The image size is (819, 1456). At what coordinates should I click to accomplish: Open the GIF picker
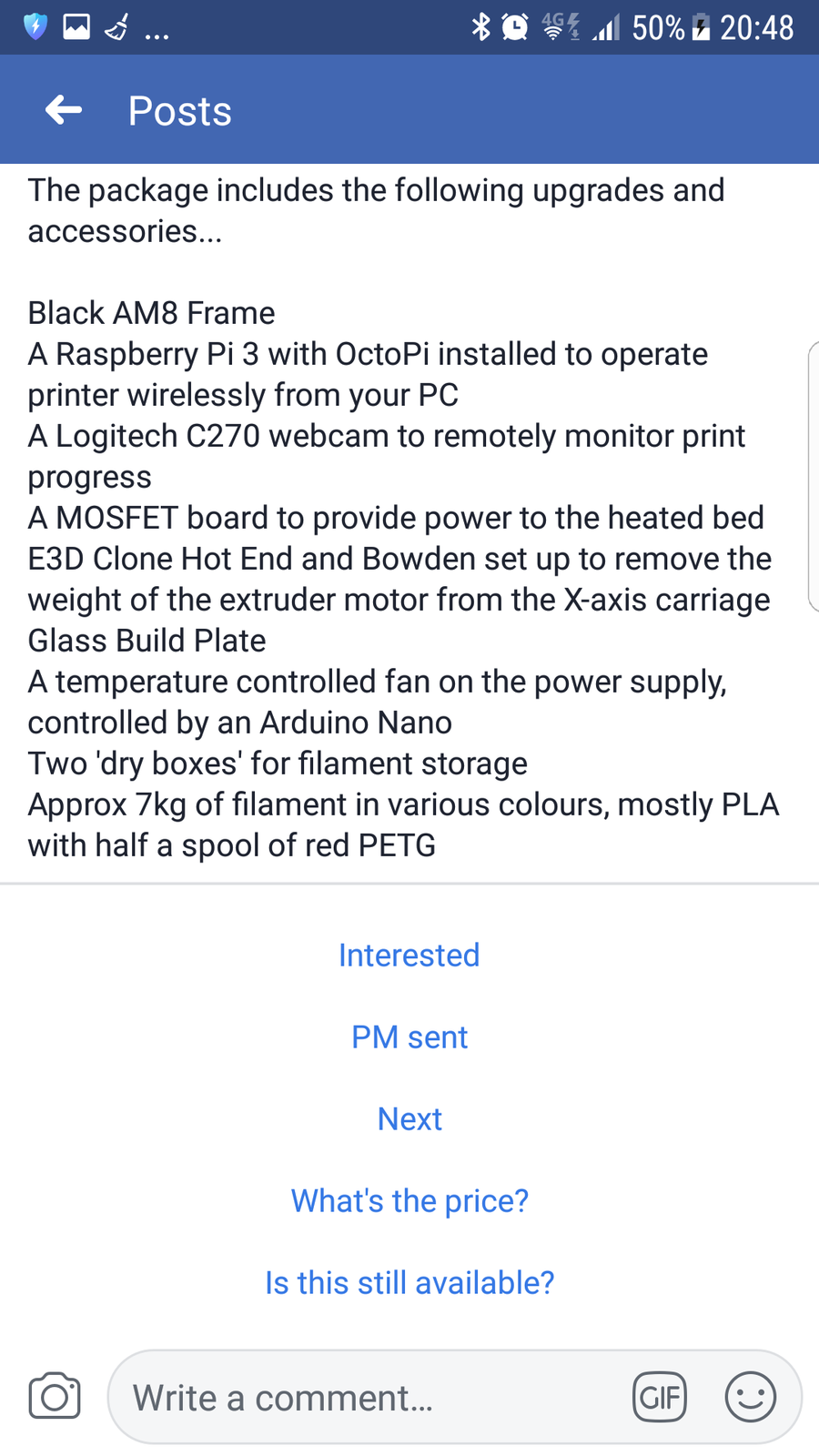click(660, 1397)
